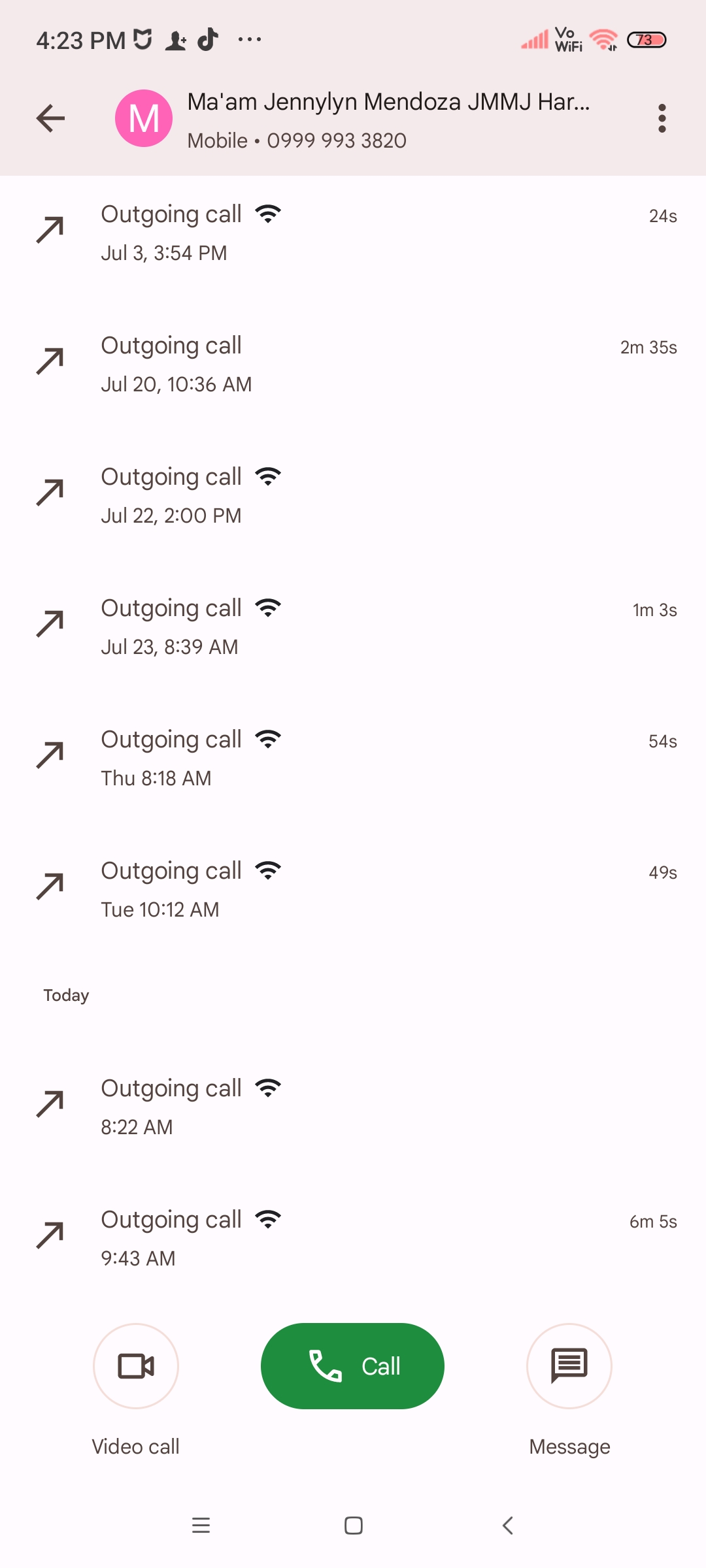Open the Thu 8:18 AM call entry
The height and width of the screenshot is (1568, 706).
353,759
